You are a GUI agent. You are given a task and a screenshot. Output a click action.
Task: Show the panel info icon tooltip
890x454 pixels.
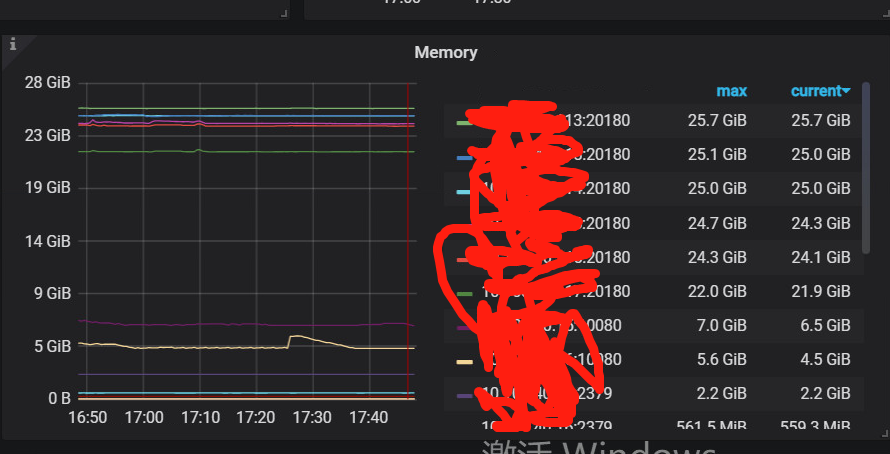point(13,44)
